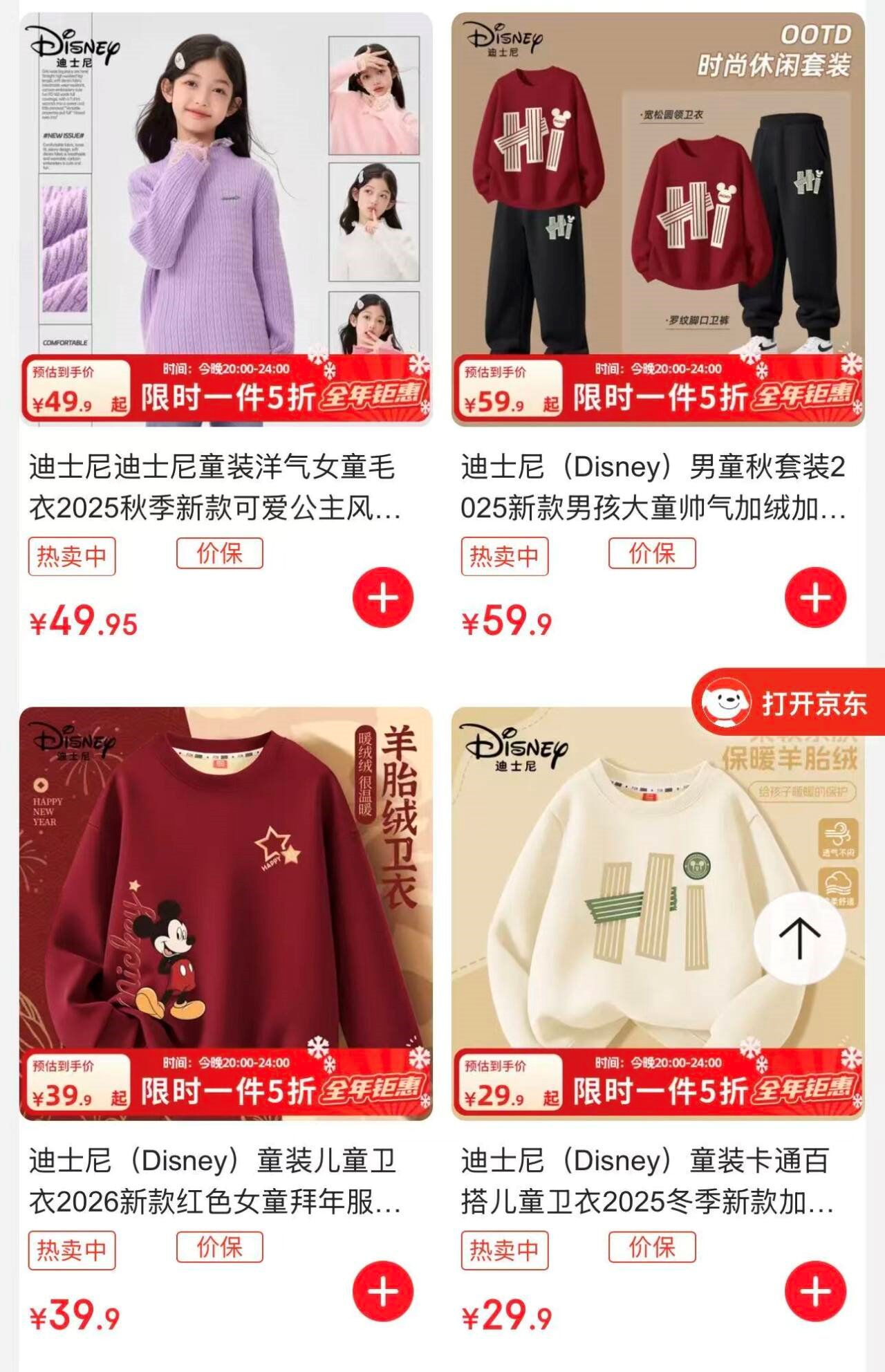Add the ¥29.9 cream sweatshirt to cart
Screen dimensions: 885x1372
[815, 1292]
